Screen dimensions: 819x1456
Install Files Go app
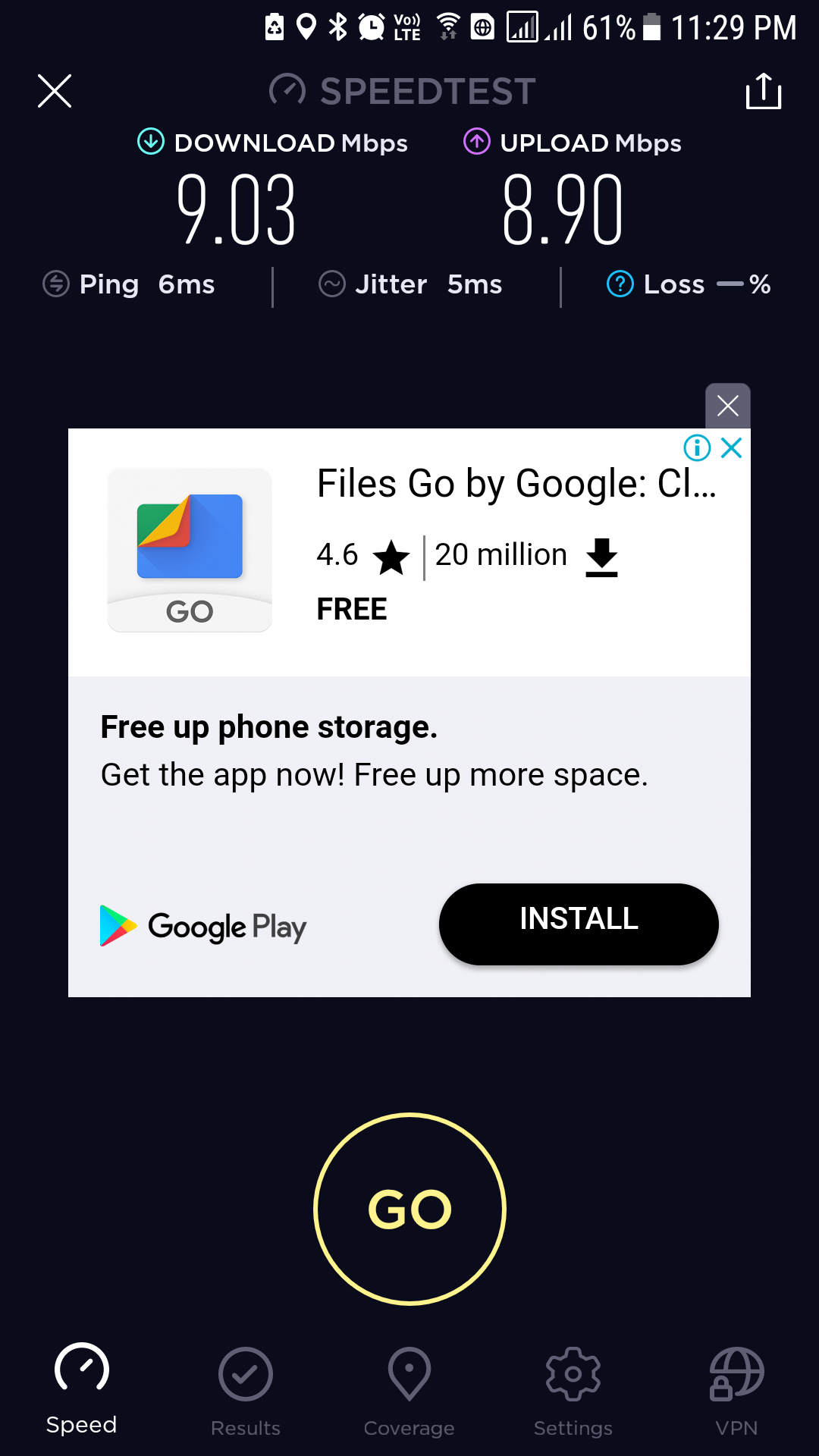(x=578, y=924)
